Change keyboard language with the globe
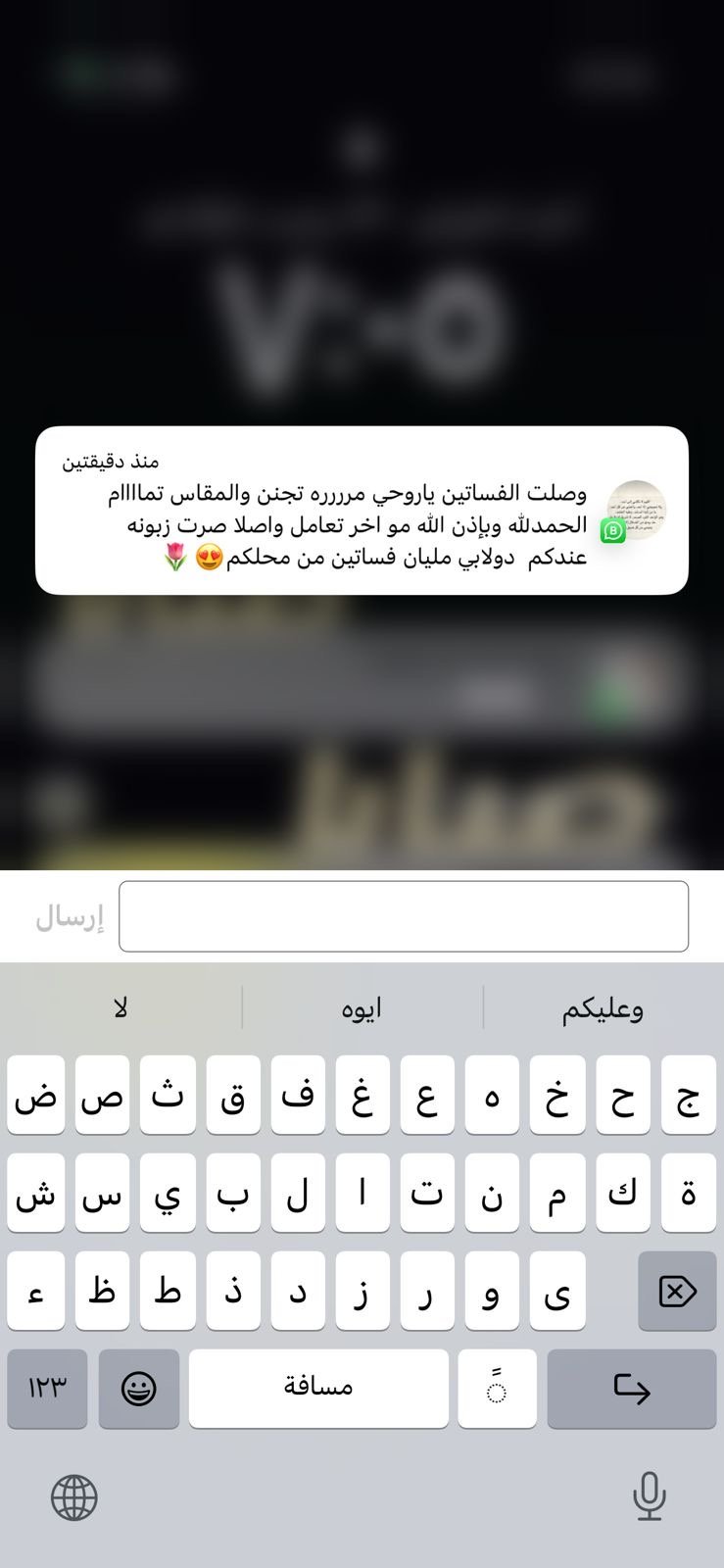The height and width of the screenshot is (1568, 724). (x=74, y=1496)
